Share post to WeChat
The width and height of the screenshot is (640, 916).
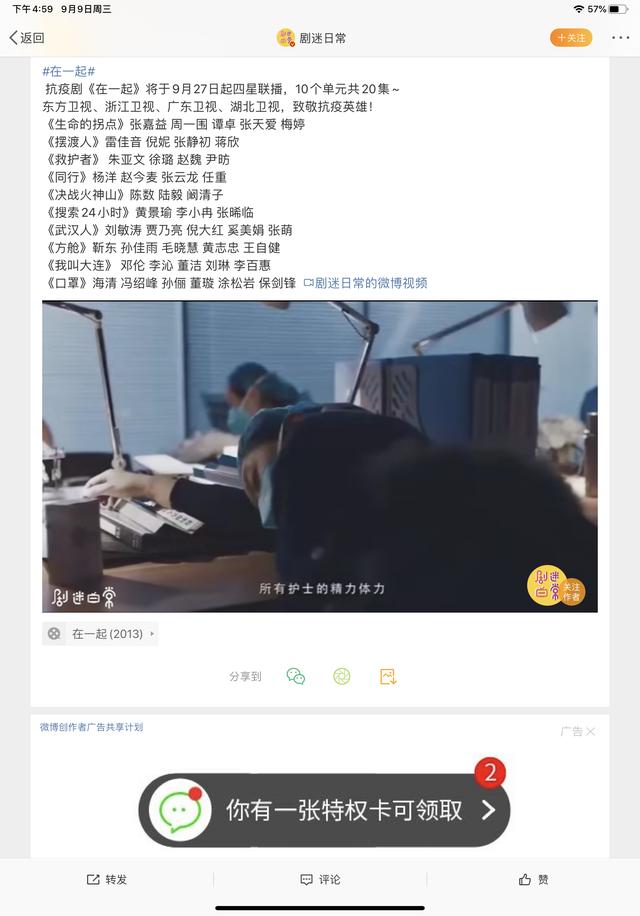point(295,677)
